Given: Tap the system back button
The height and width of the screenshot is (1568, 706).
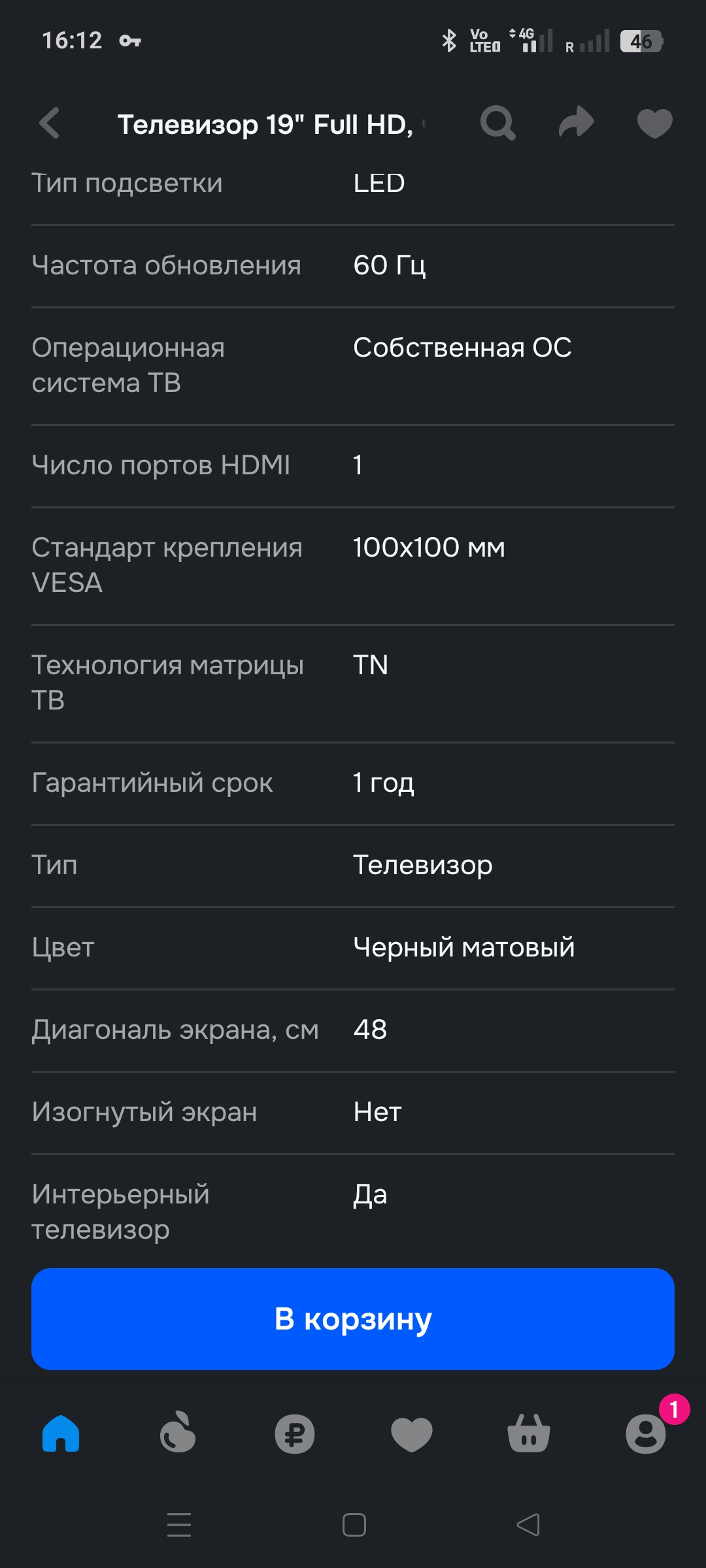Looking at the screenshot, I should (528, 1525).
